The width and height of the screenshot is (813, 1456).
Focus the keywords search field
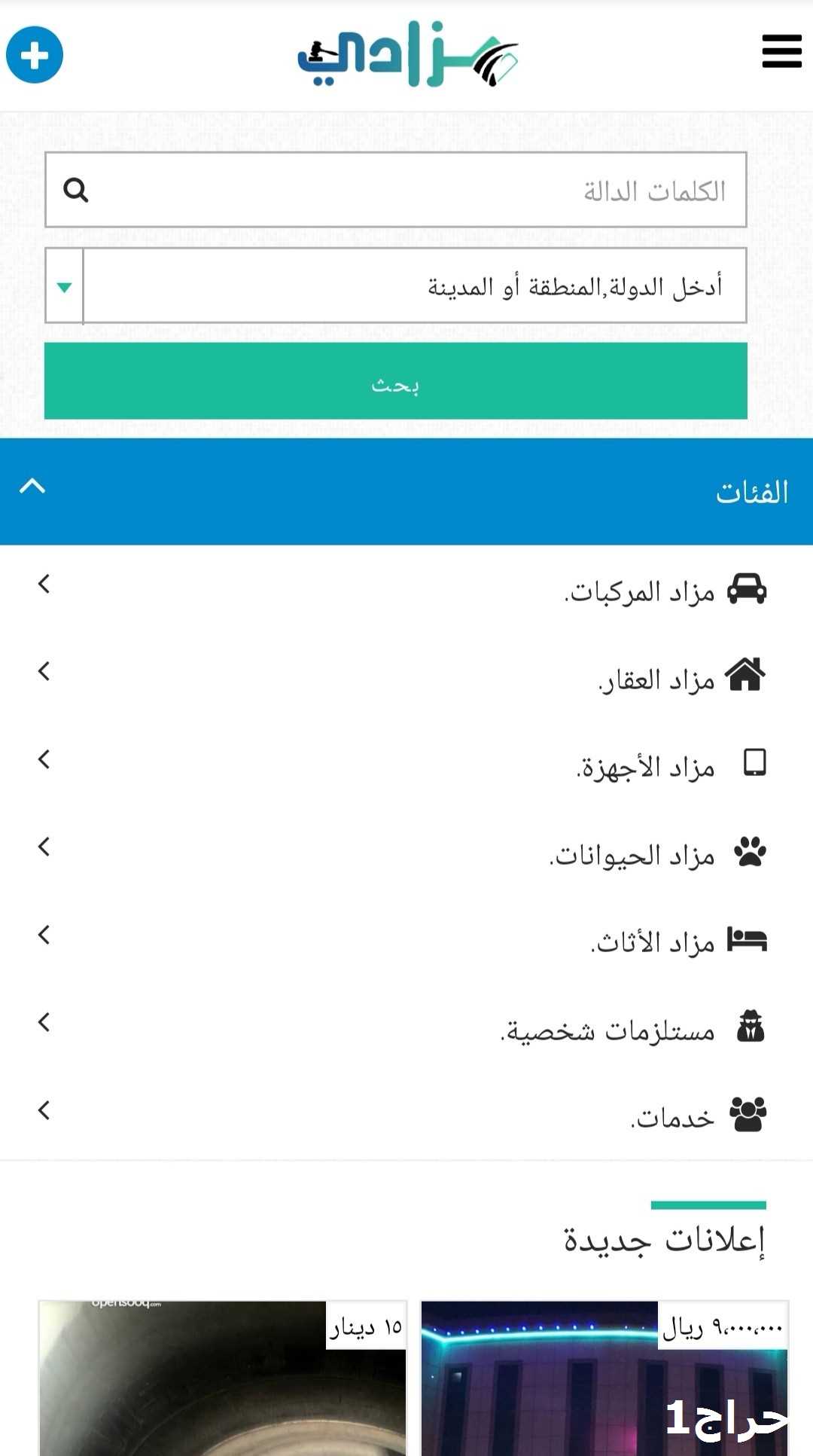click(396, 190)
